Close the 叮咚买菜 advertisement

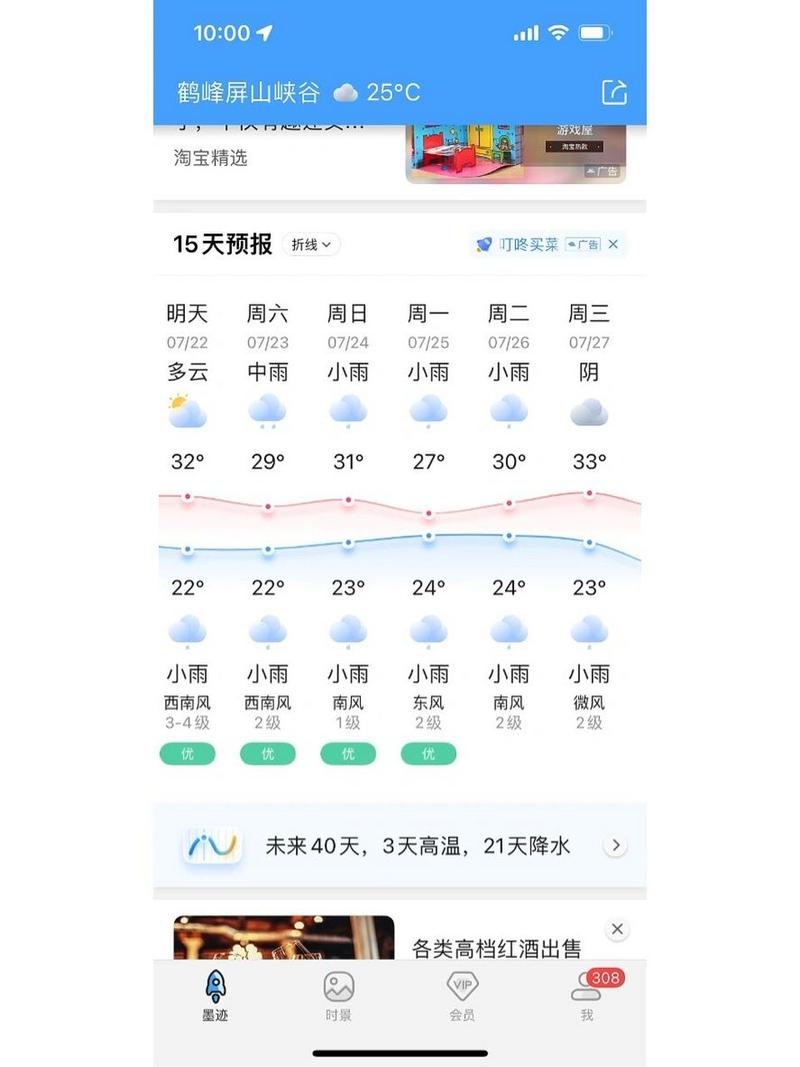[x=613, y=243]
